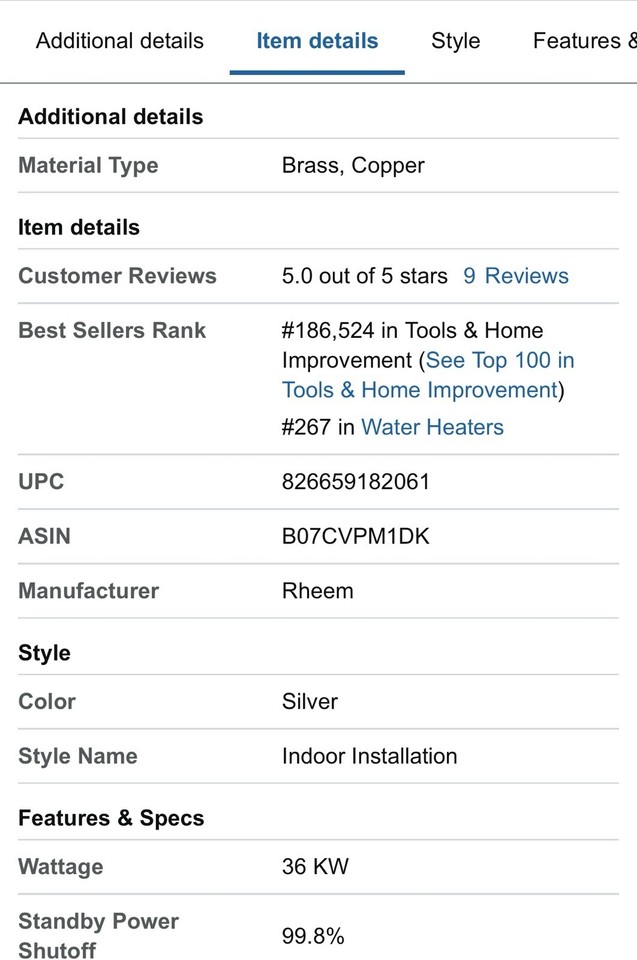This screenshot has width=637, height=960.
Task: Switch to the Additional details tab
Action: pyautogui.click(x=119, y=41)
